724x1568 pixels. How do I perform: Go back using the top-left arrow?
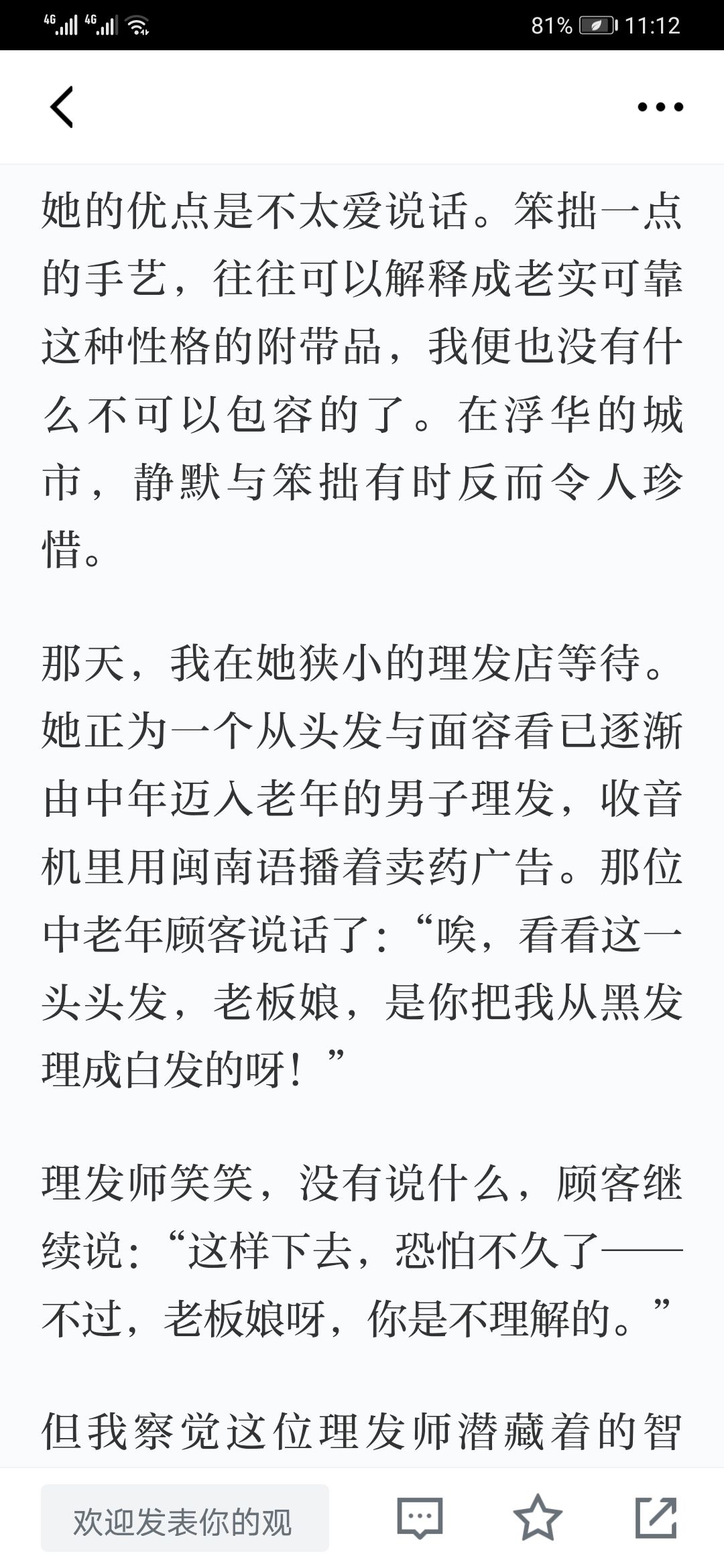tap(62, 107)
